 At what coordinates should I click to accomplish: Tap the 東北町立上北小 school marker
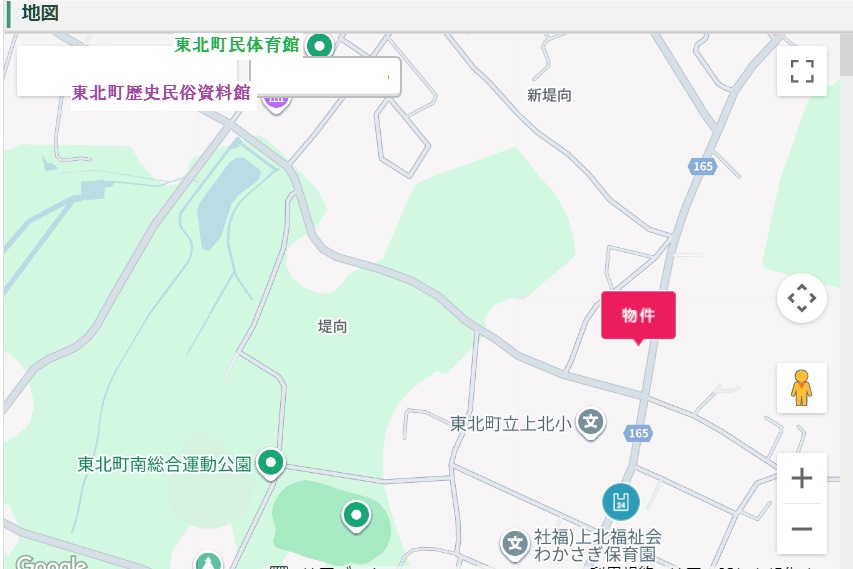(592, 422)
